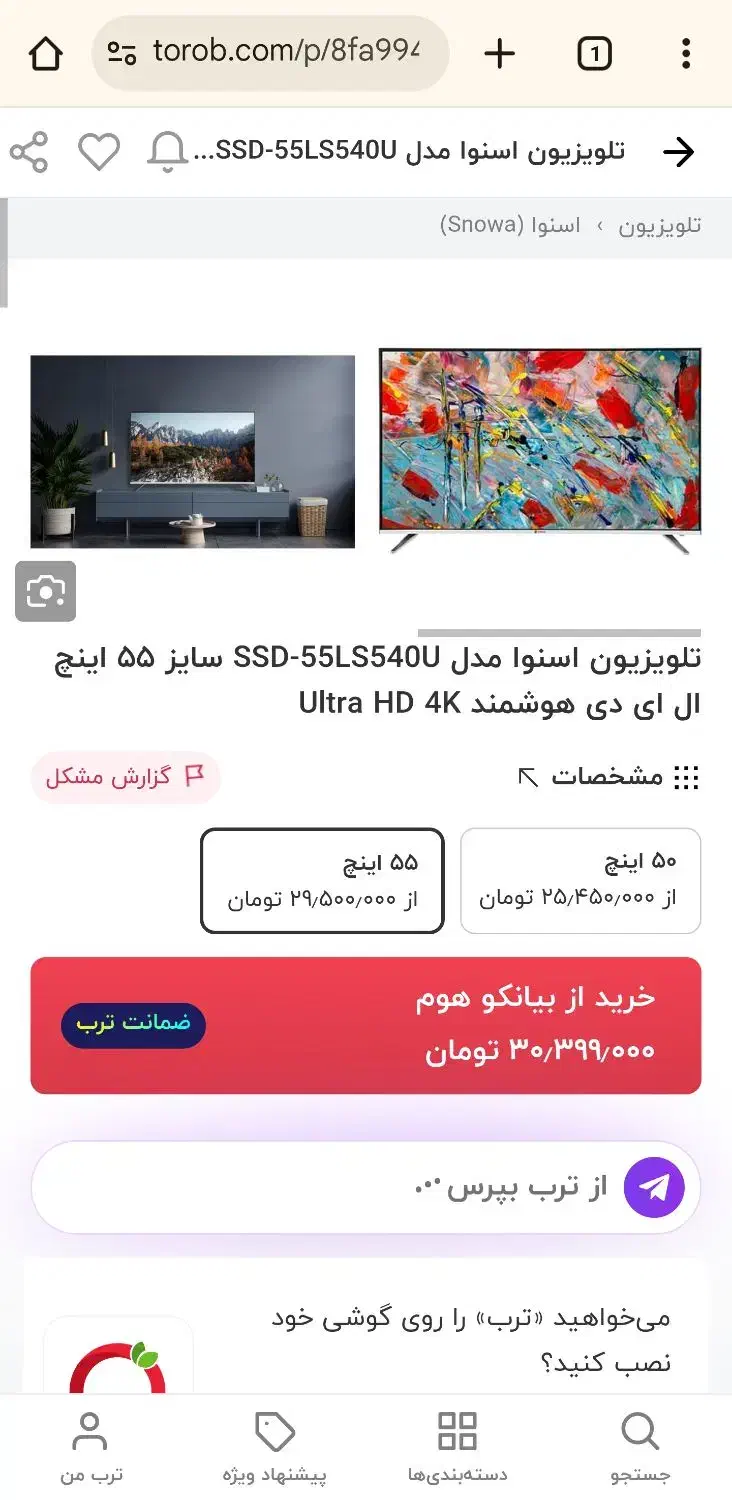Switch to the جستجو tab
Screen dimensions: 732x1500
[640, 1447]
